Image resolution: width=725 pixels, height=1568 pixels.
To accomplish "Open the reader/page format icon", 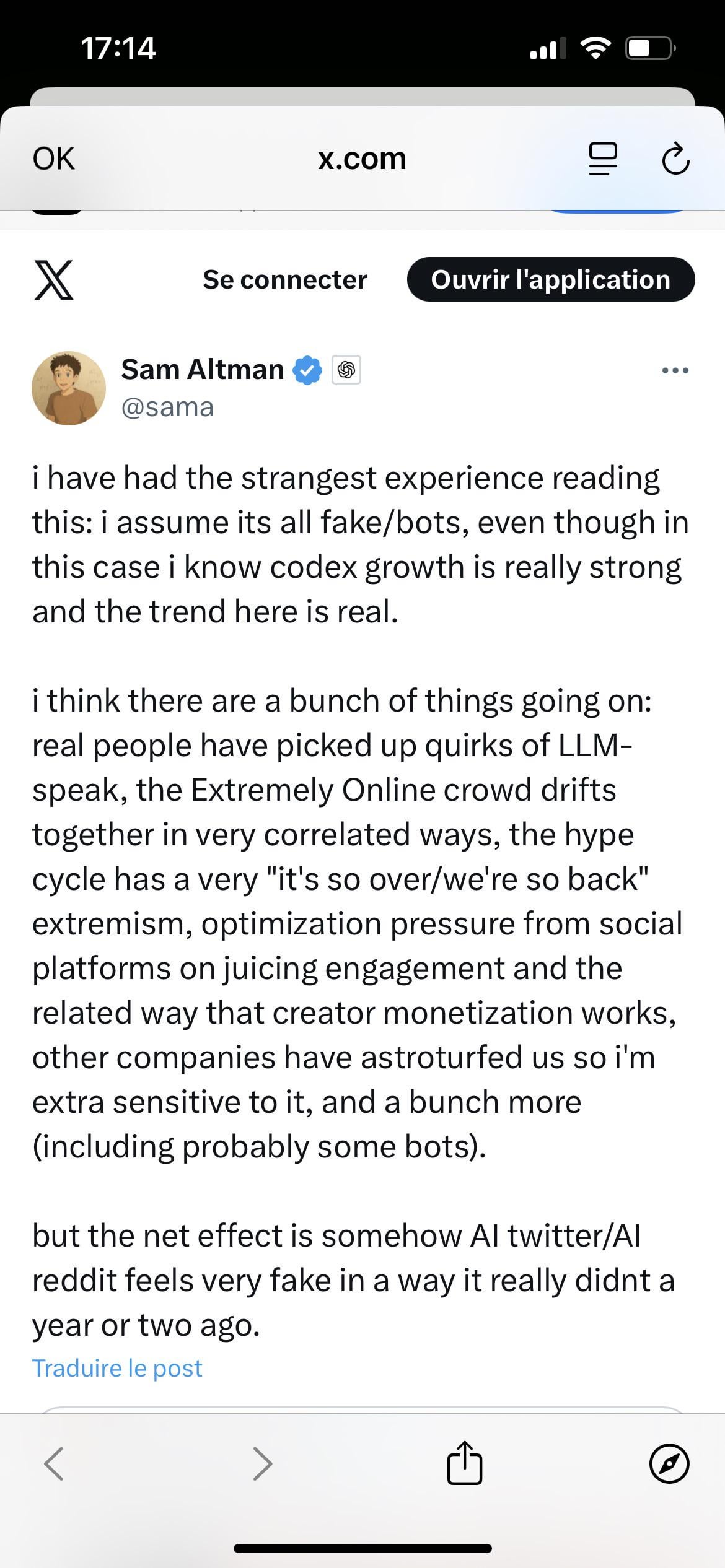I will pyautogui.click(x=602, y=159).
